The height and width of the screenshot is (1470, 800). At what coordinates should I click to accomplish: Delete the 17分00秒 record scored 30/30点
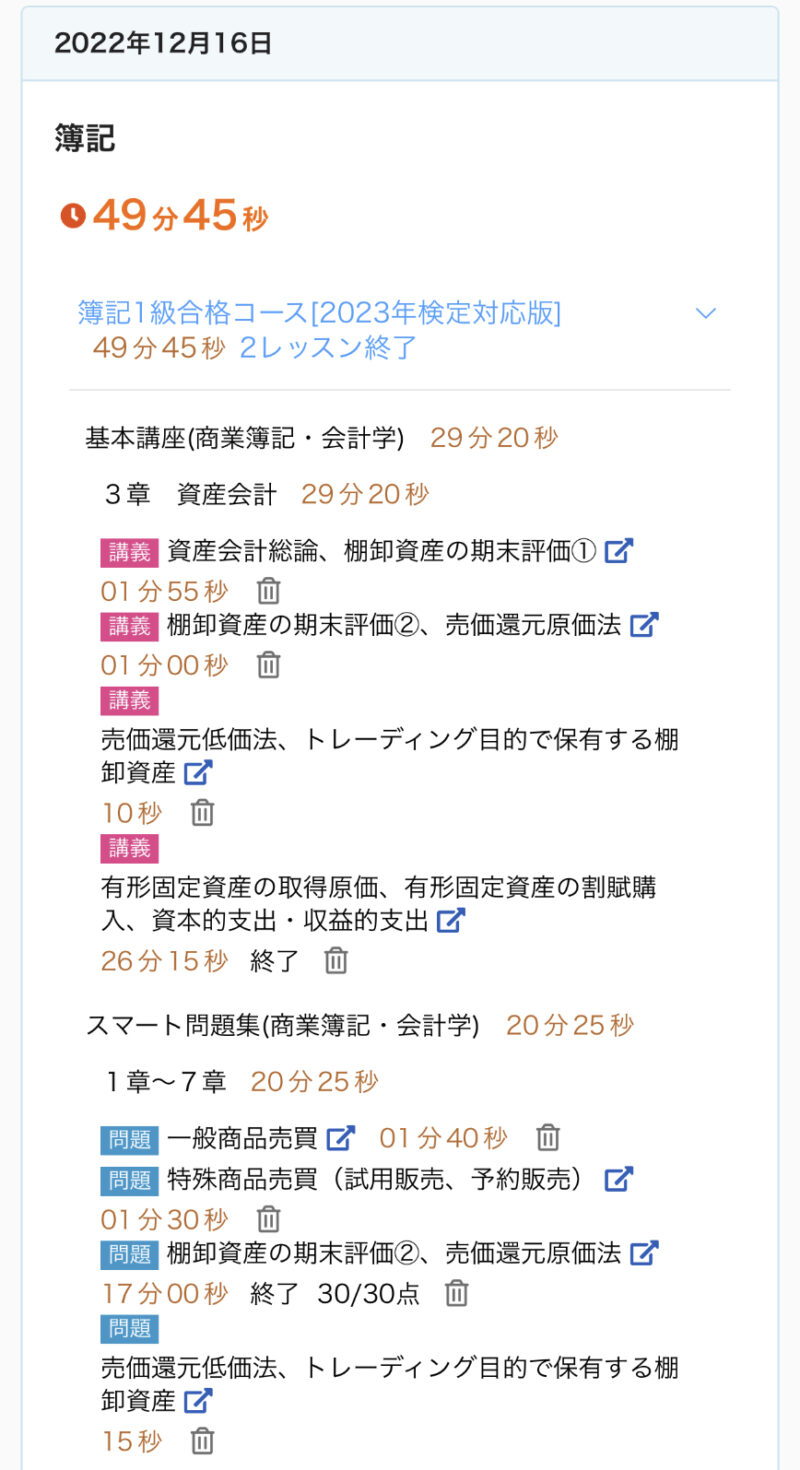tap(456, 1293)
